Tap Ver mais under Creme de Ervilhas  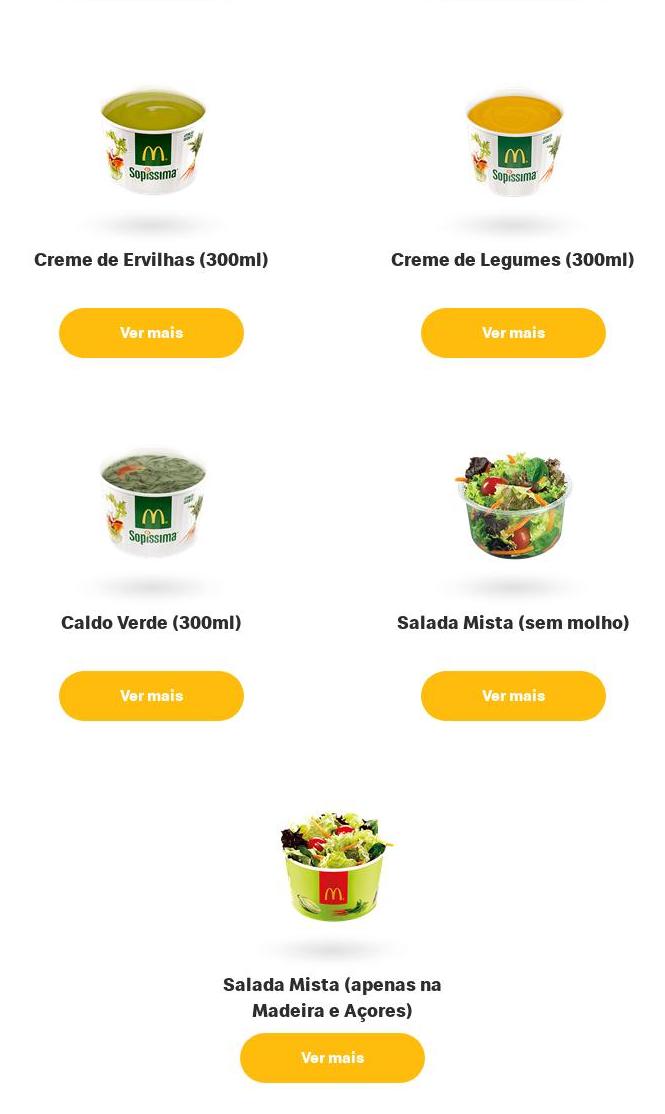(151, 333)
